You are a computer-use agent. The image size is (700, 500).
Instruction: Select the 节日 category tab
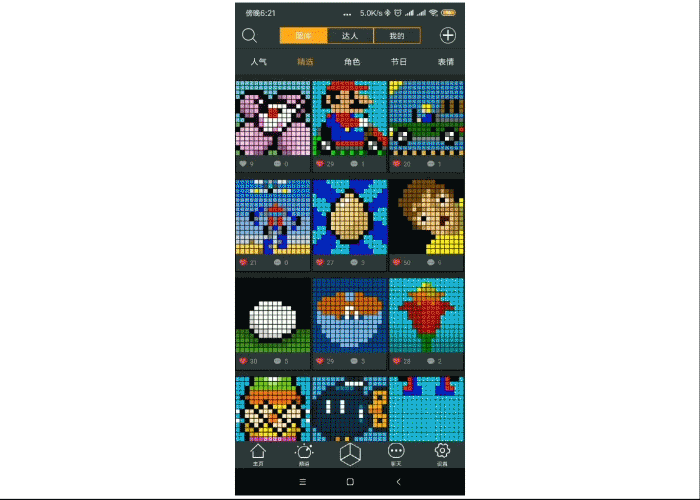(399, 62)
